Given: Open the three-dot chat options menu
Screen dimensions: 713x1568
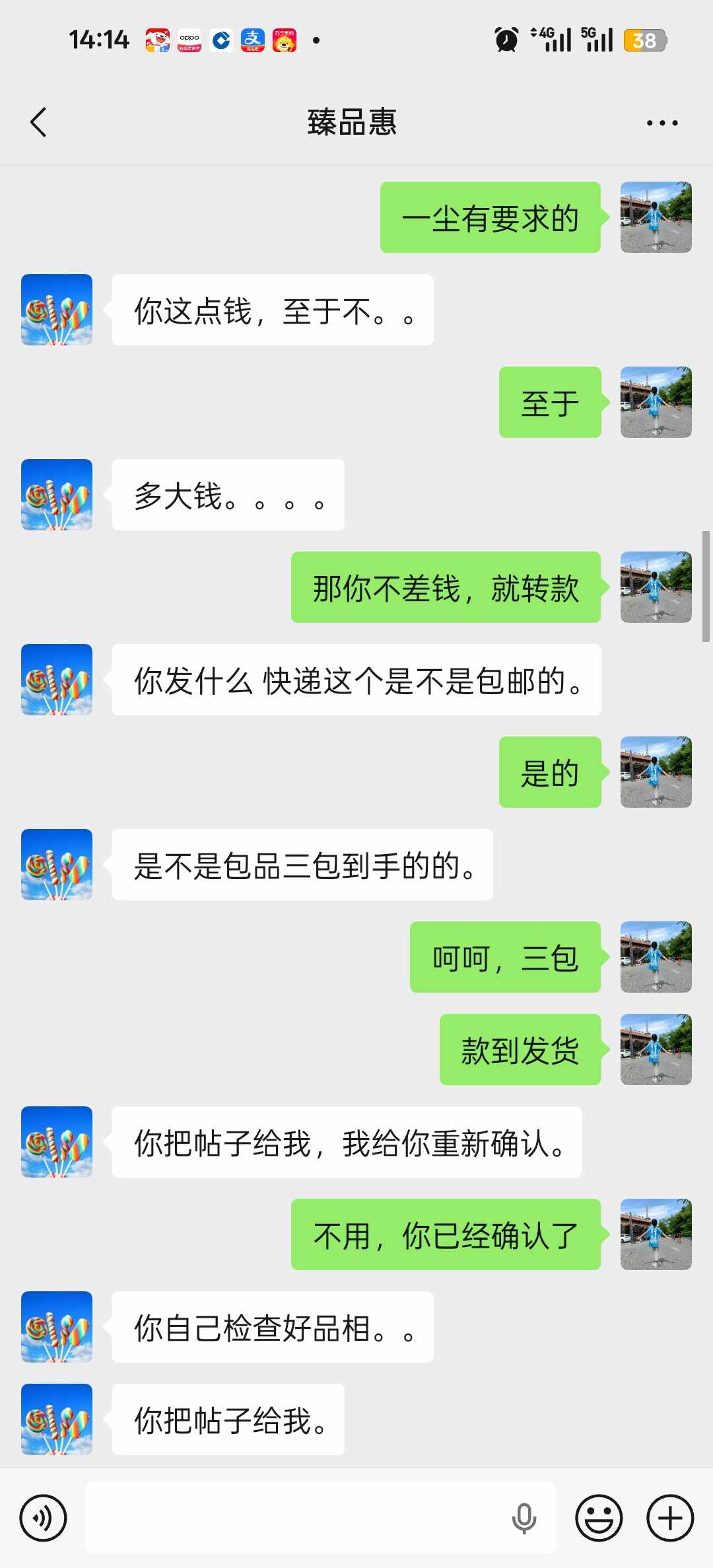Looking at the screenshot, I should pos(662,123).
